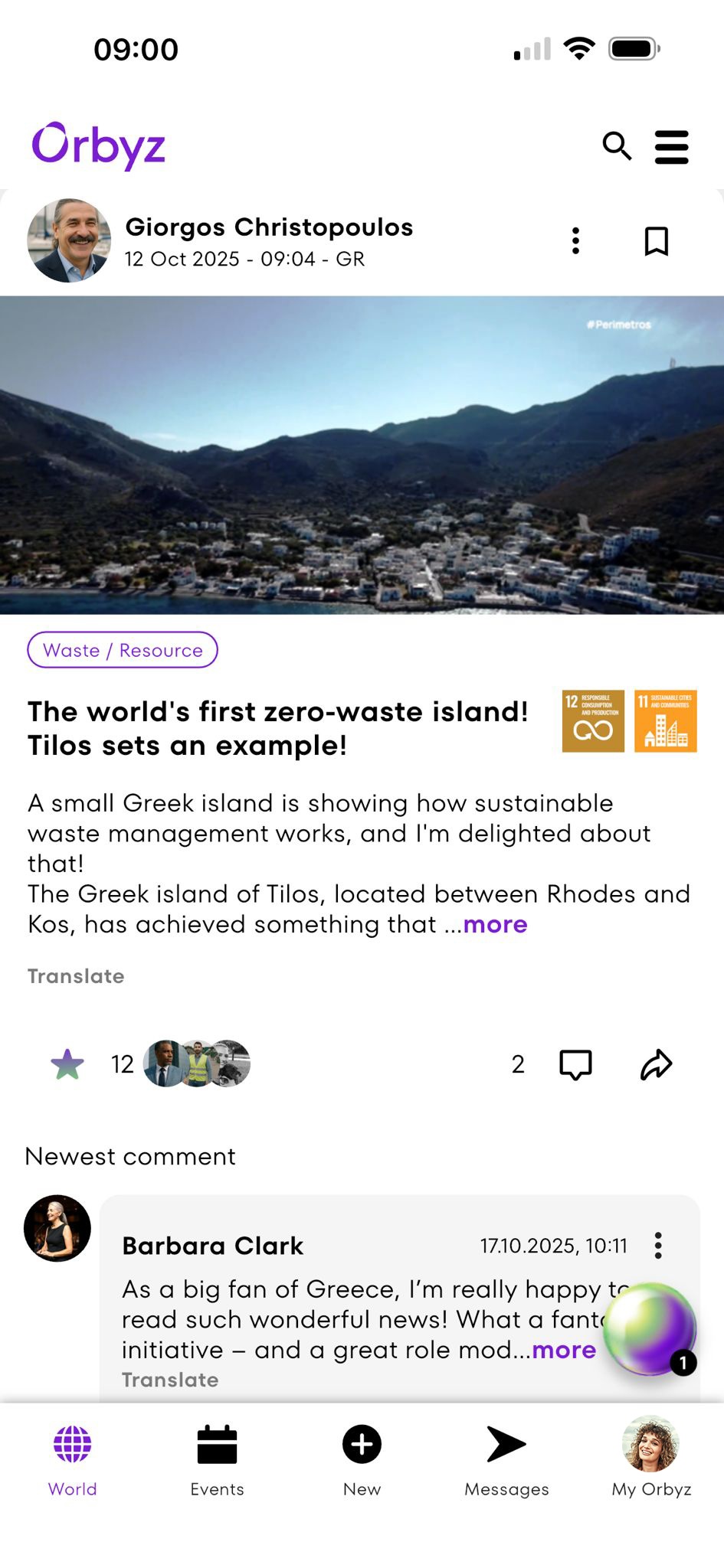Image resolution: width=724 pixels, height=1568 pixels.
Task: Open the comments on this post
Action: (x=575, y=1064)
